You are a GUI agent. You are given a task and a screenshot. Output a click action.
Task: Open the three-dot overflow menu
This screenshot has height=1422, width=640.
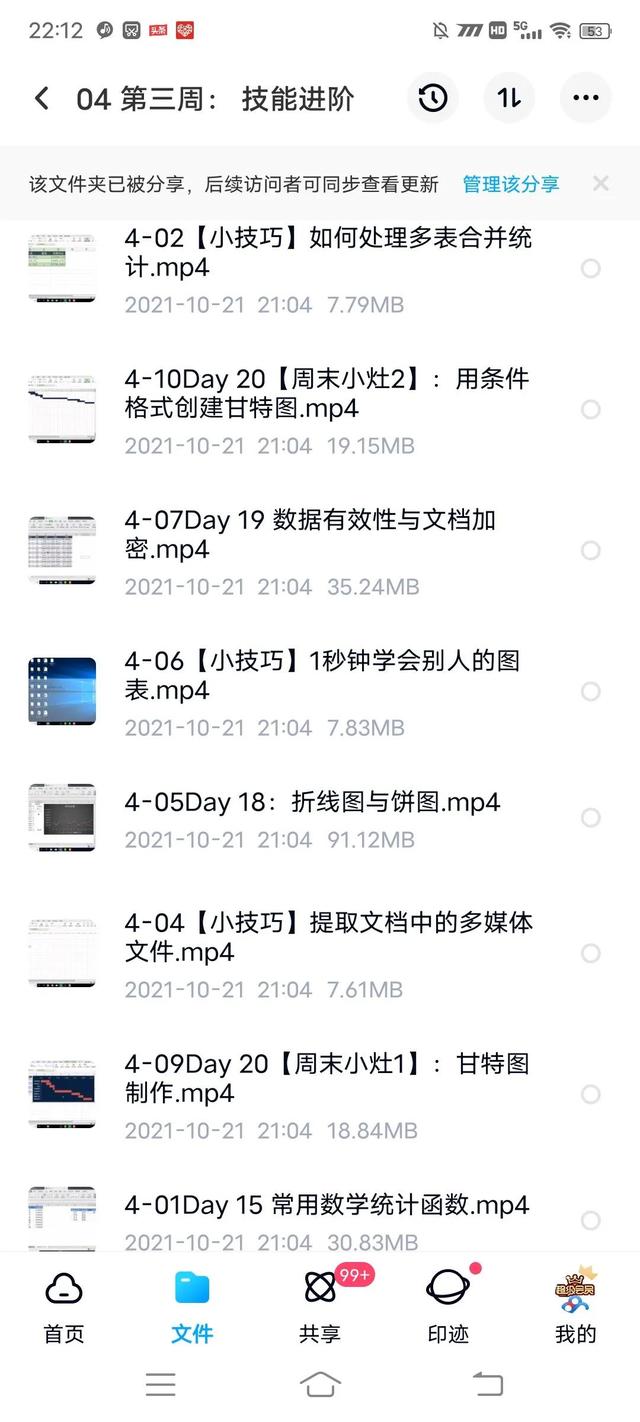(585, 98)
